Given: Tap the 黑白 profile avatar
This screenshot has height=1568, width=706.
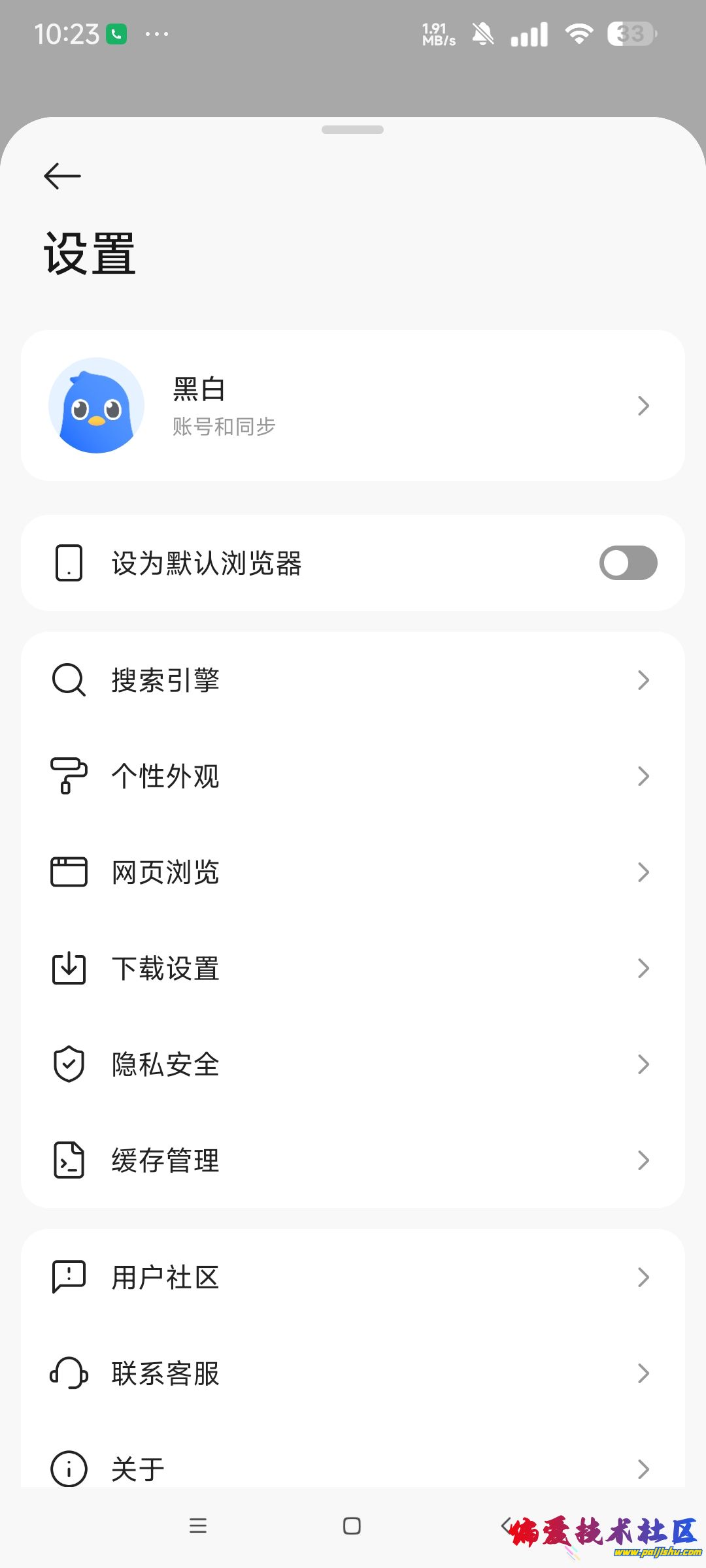Looking at the screenshot, I should pyautogui.click(x=96, y=405).
